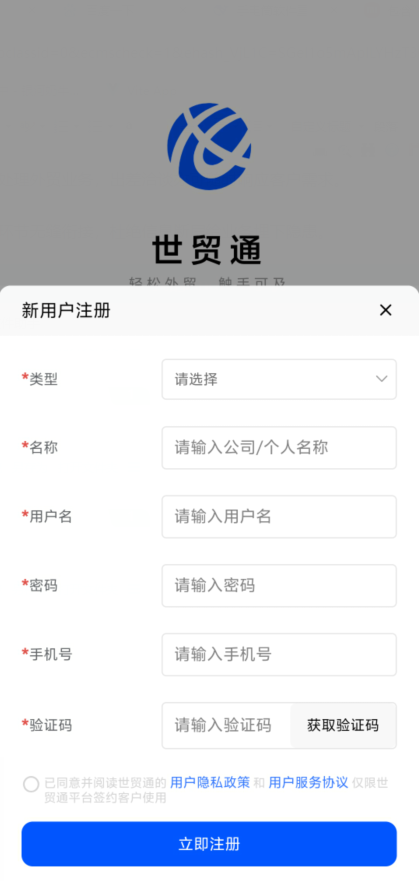The width and height of the screenshot is (419, 881).
Task: Tap the 验证码 input field
Action: pyautogui.click(x=226, y=725)
